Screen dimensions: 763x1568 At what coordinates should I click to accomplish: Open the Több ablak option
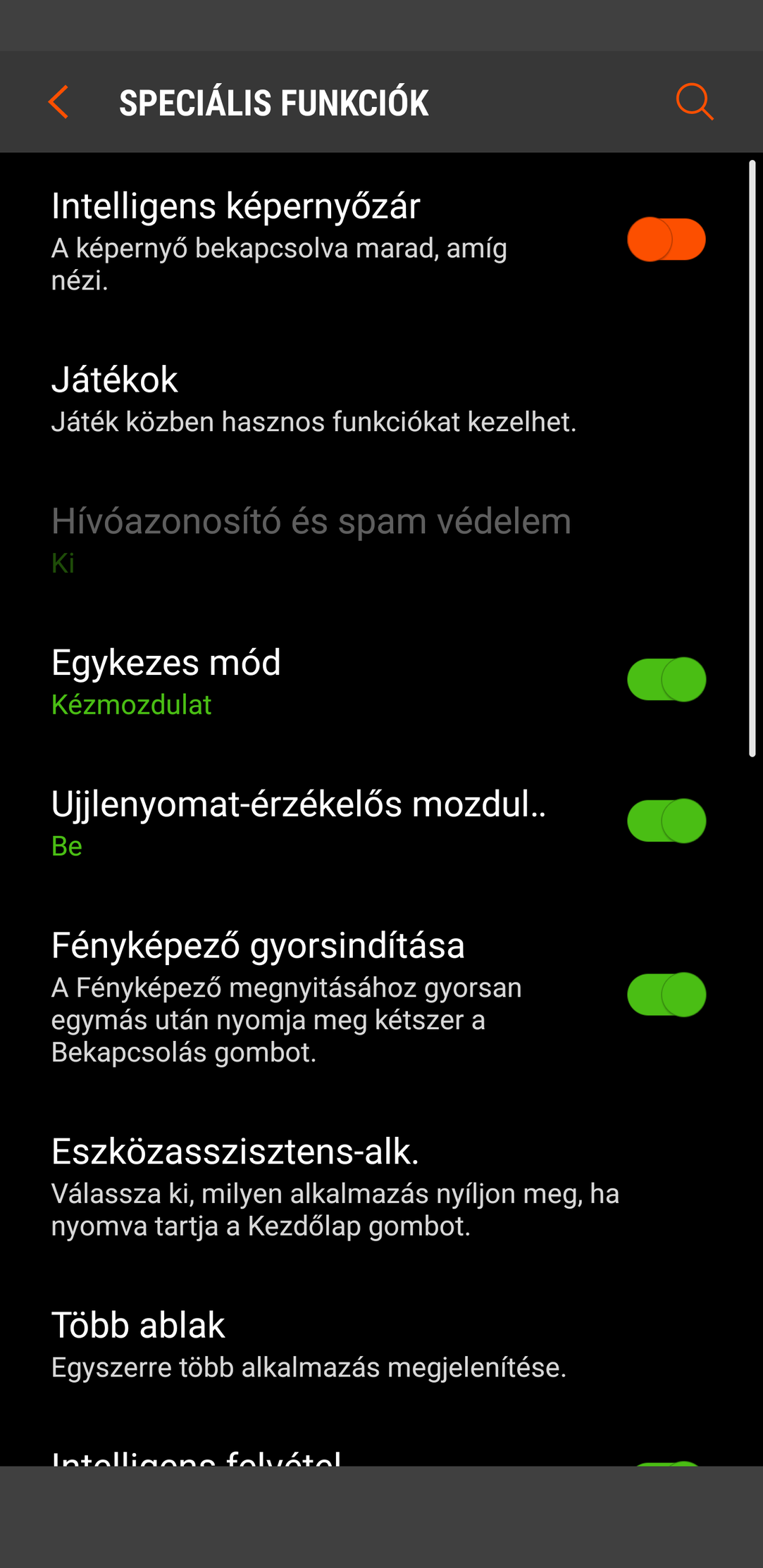(381, 1345)
